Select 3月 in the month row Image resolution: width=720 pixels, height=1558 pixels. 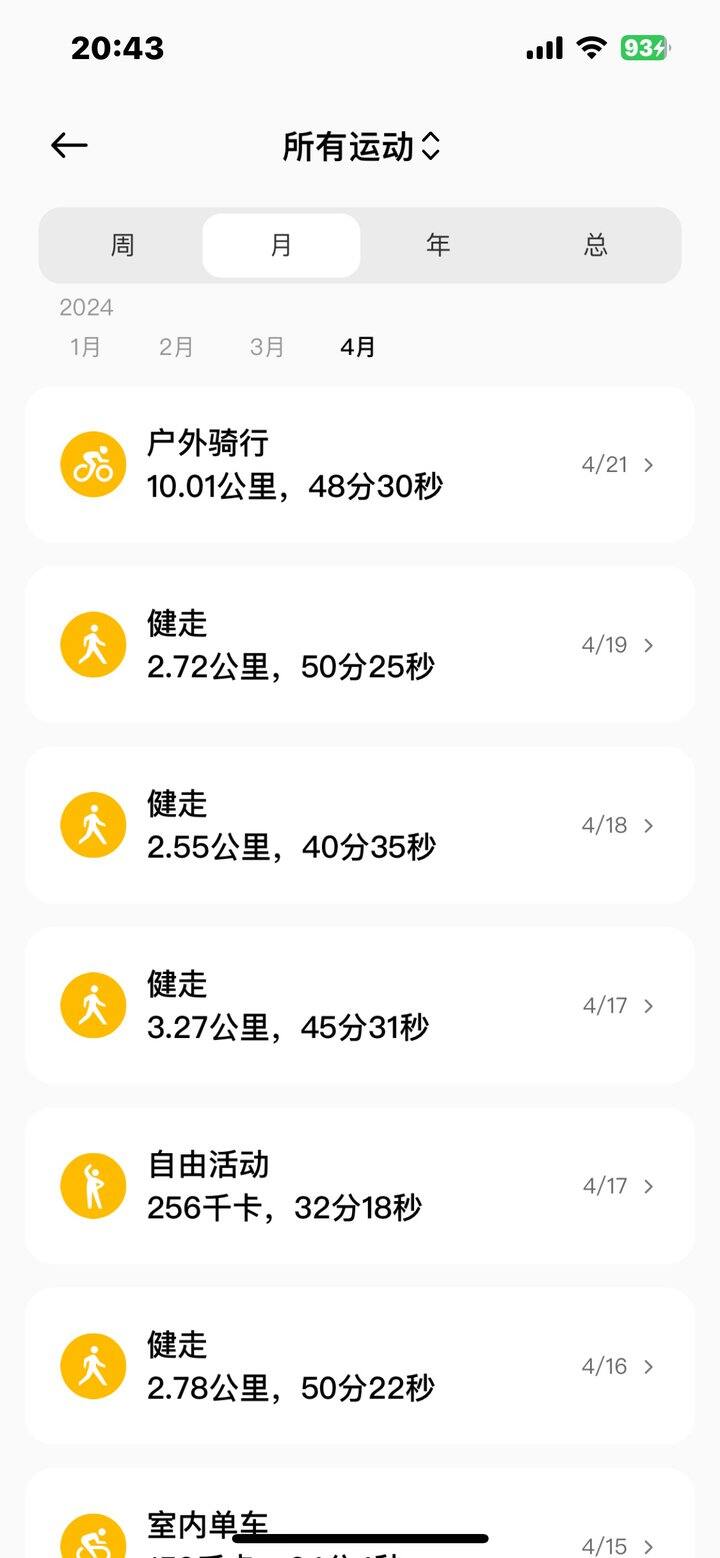267,347
